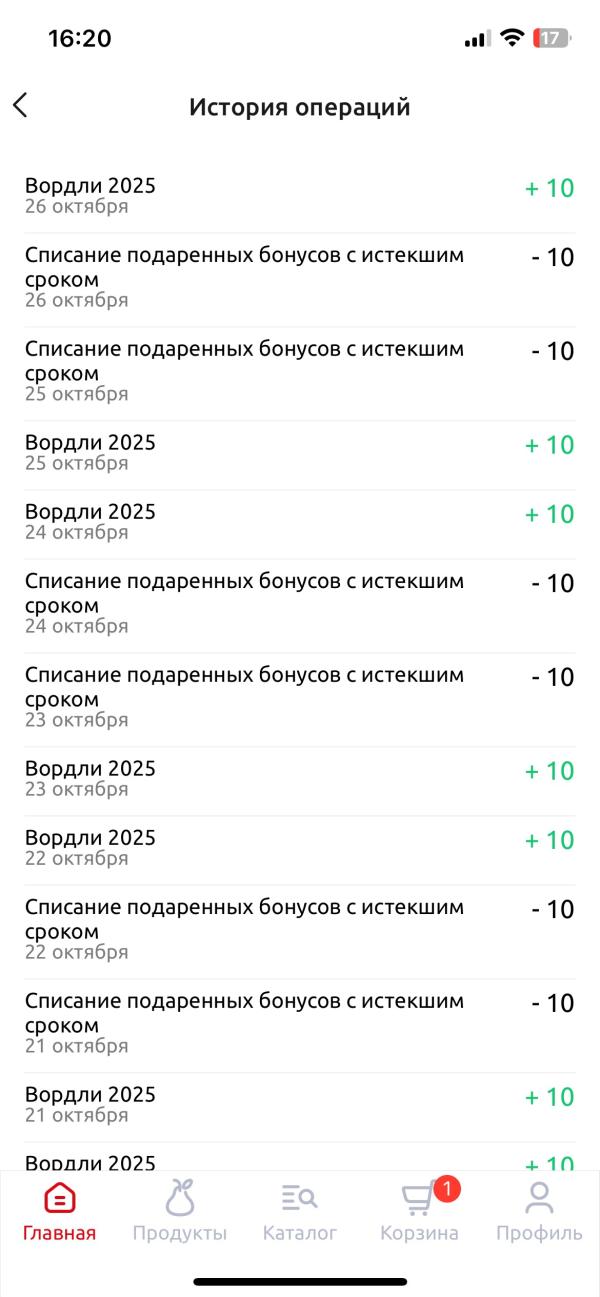Switch to the Каталог tab

[300, 1210]
